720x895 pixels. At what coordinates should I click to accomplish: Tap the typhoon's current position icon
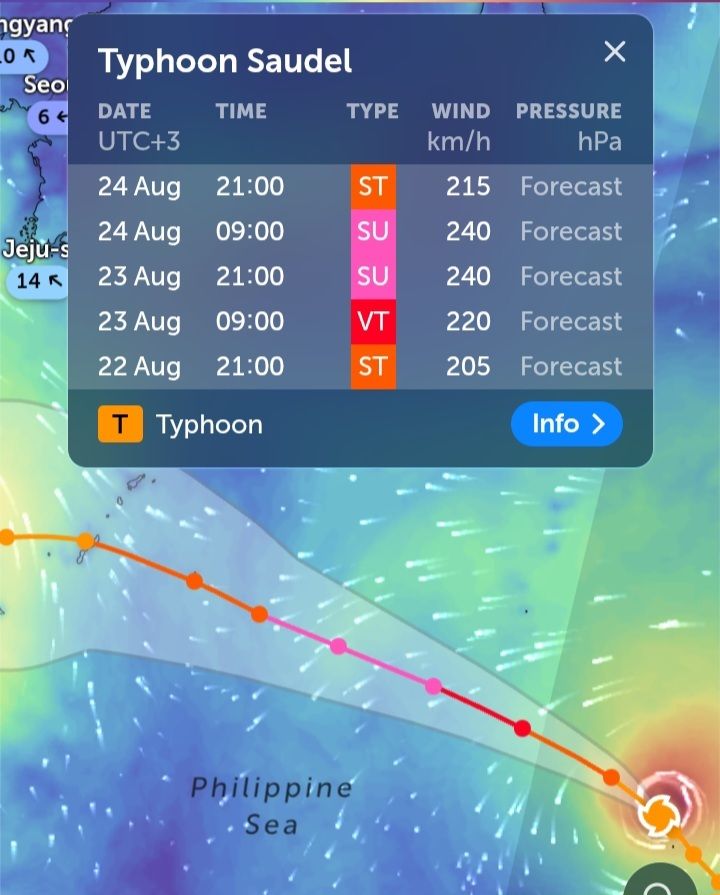pyautogui.click(x=659, y=813)
